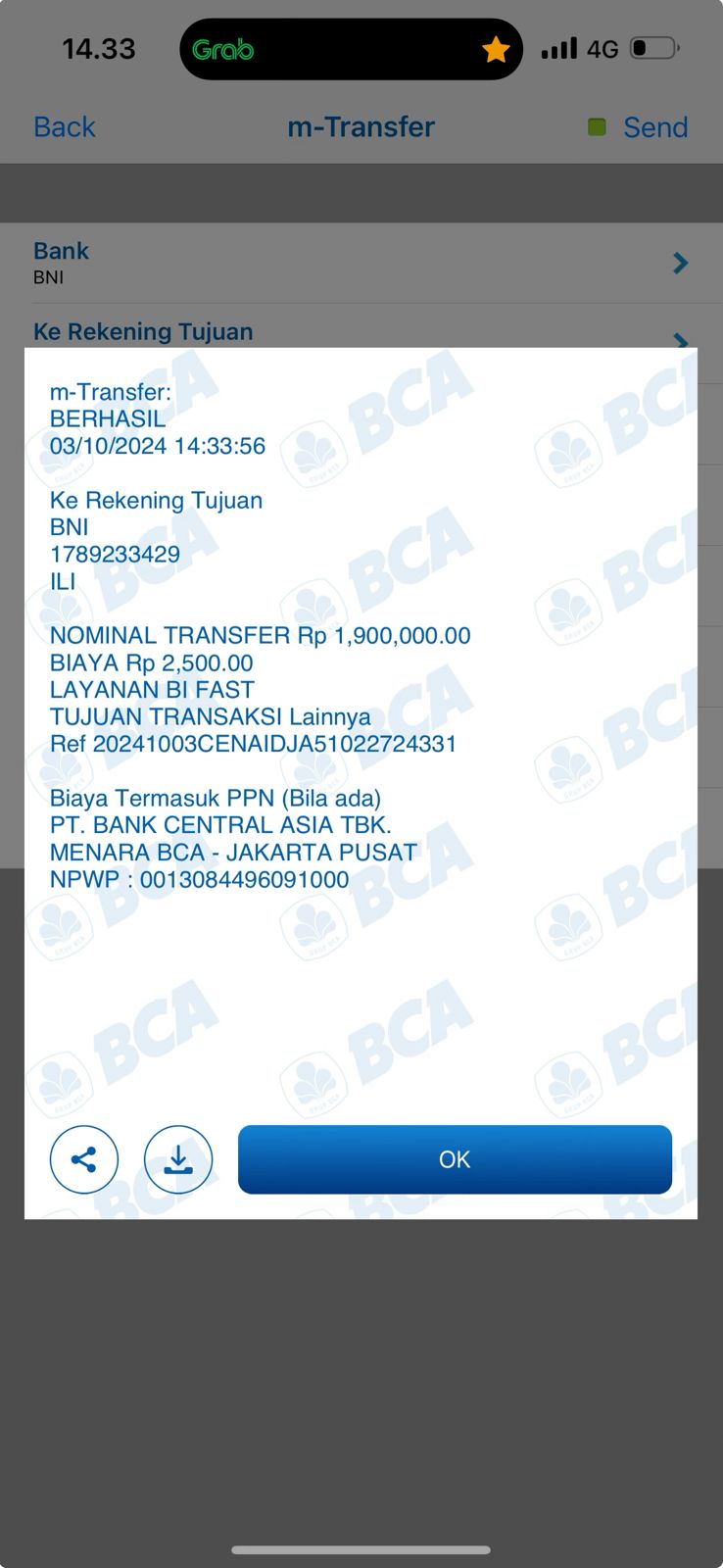Open the Bank BNI row
Image resolution: width=723 pixels, height=1568 pixels.
pyautogui.click(x=361, y=263)
